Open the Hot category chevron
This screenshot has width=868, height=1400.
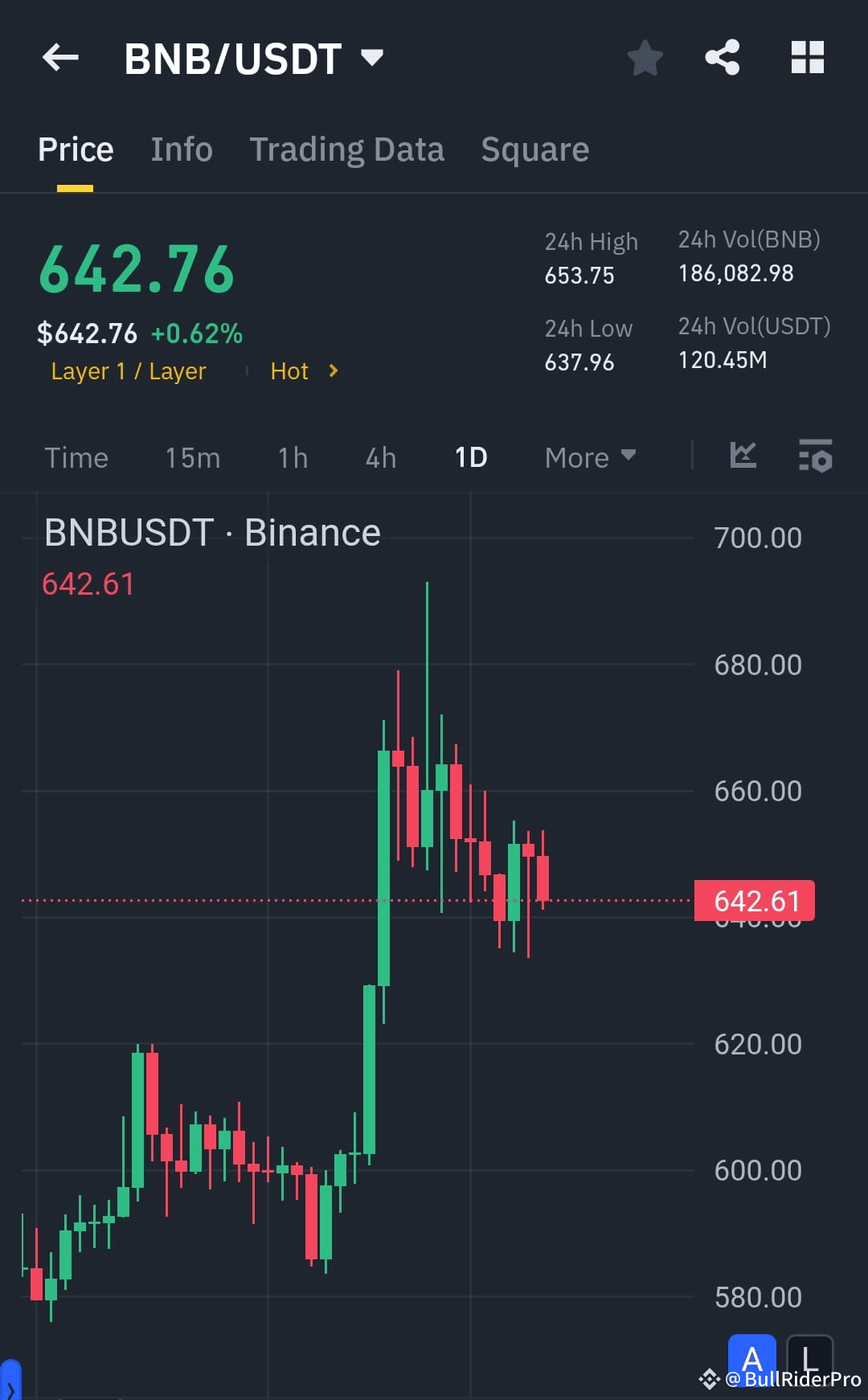331,371
